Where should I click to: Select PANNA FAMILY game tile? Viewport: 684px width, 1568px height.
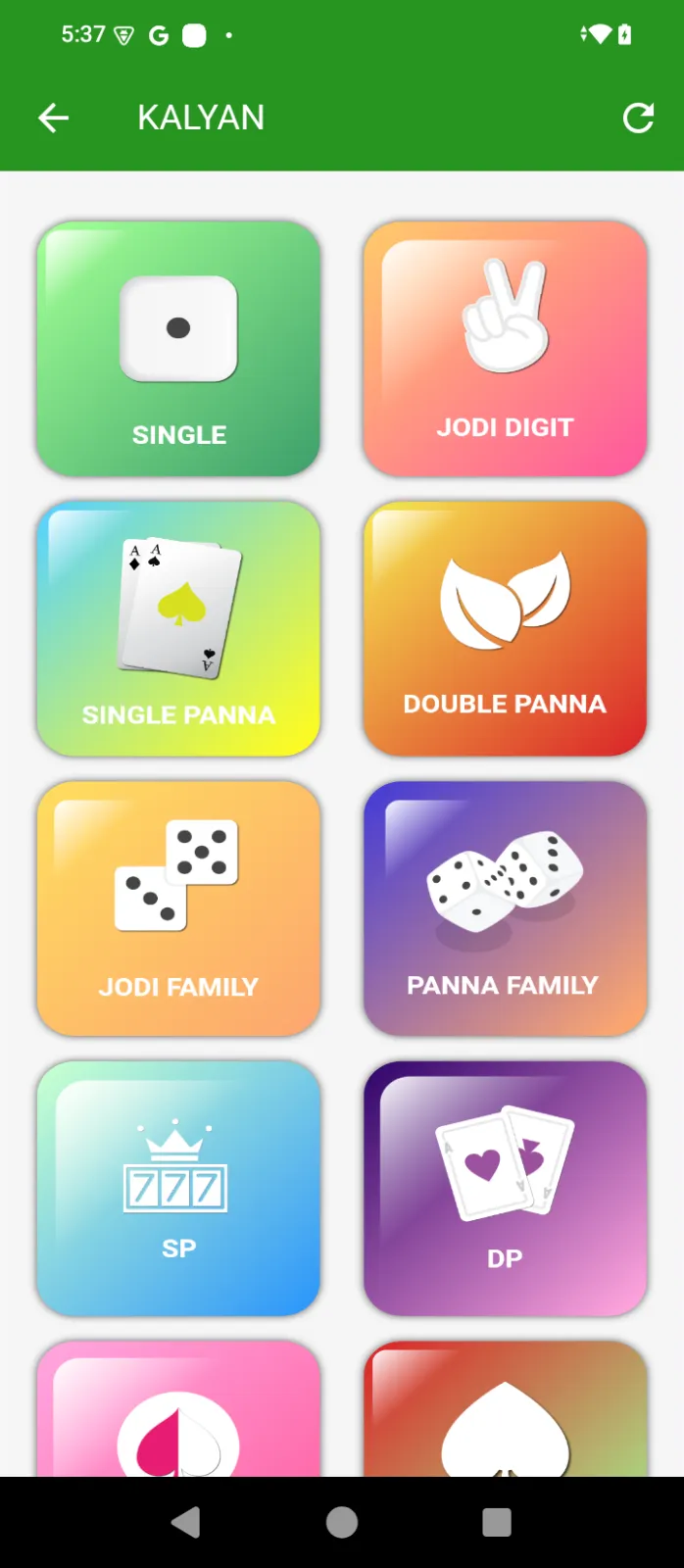[505, 908]
